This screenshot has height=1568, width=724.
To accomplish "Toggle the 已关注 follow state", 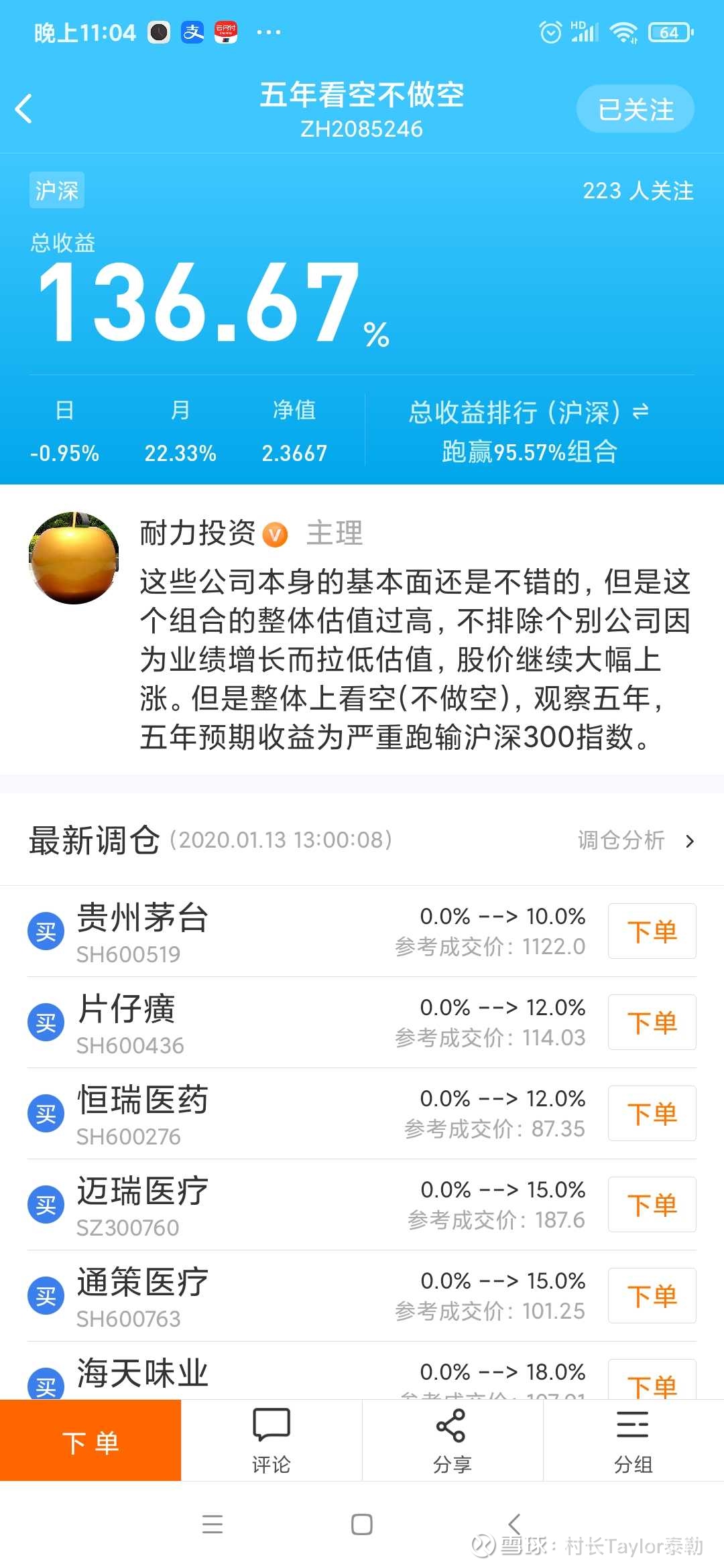I will 634,109.
